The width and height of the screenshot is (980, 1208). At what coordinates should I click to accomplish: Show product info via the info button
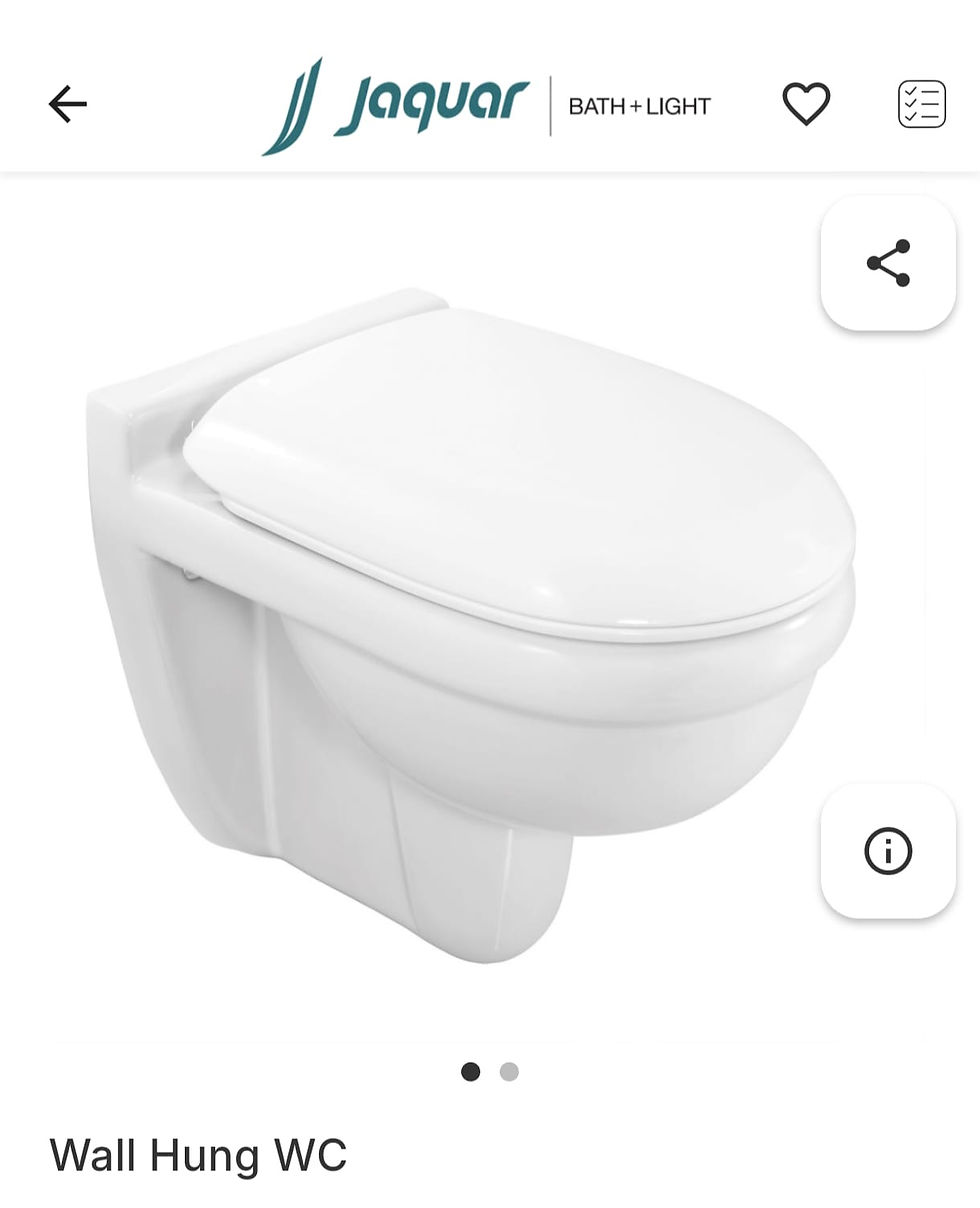(x=888, y=851)
